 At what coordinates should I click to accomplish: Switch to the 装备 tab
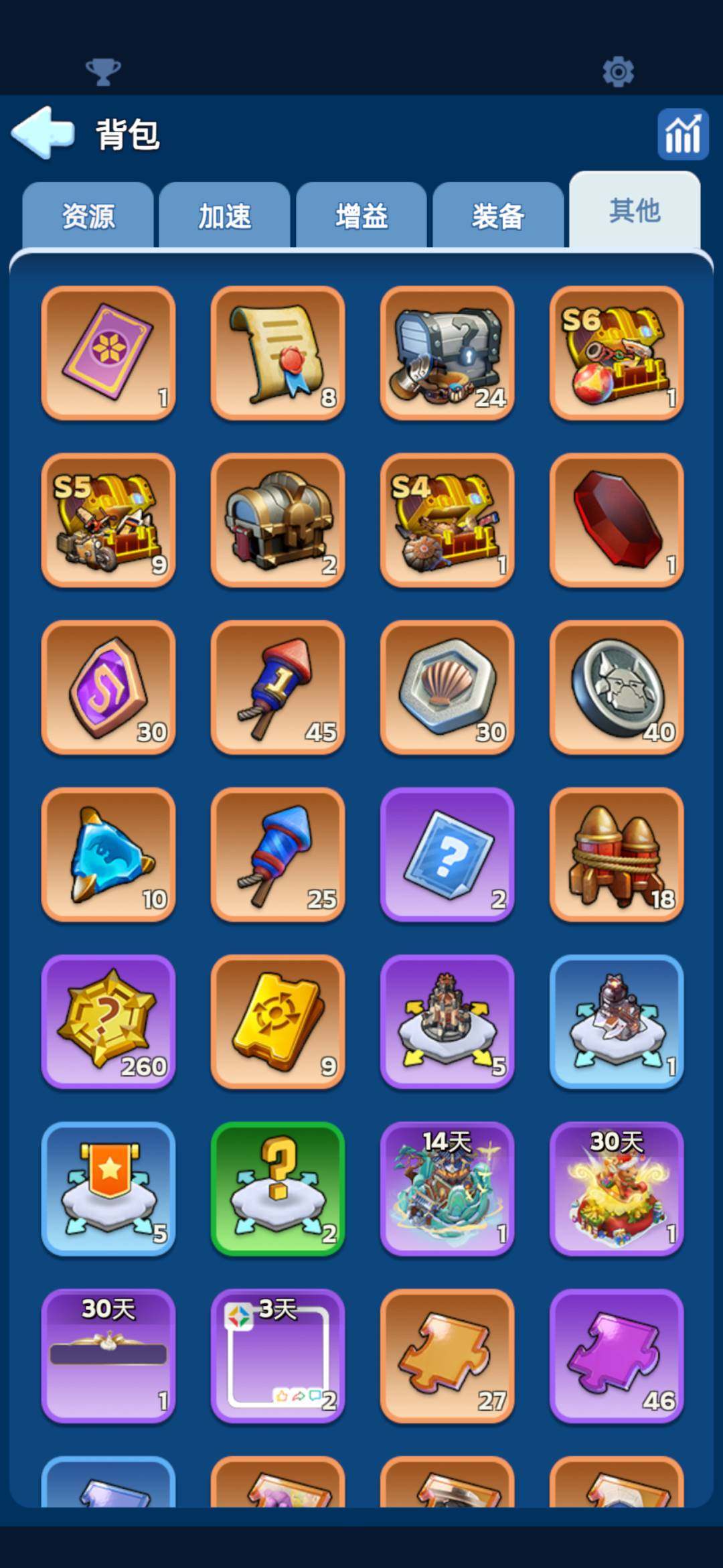coord(498,216)
